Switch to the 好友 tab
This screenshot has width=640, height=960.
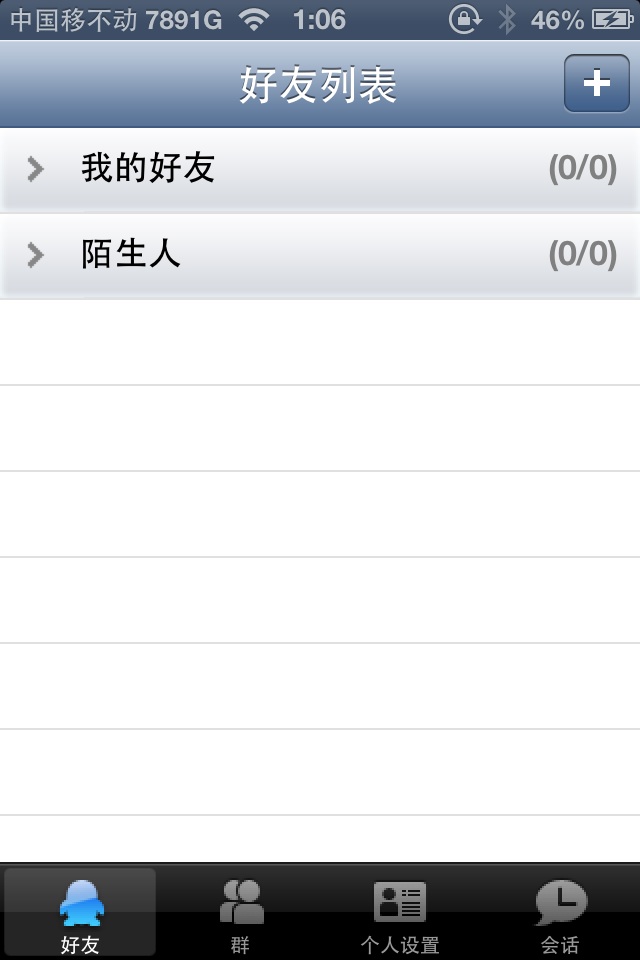pyautogui.click(x=80, y=912)
